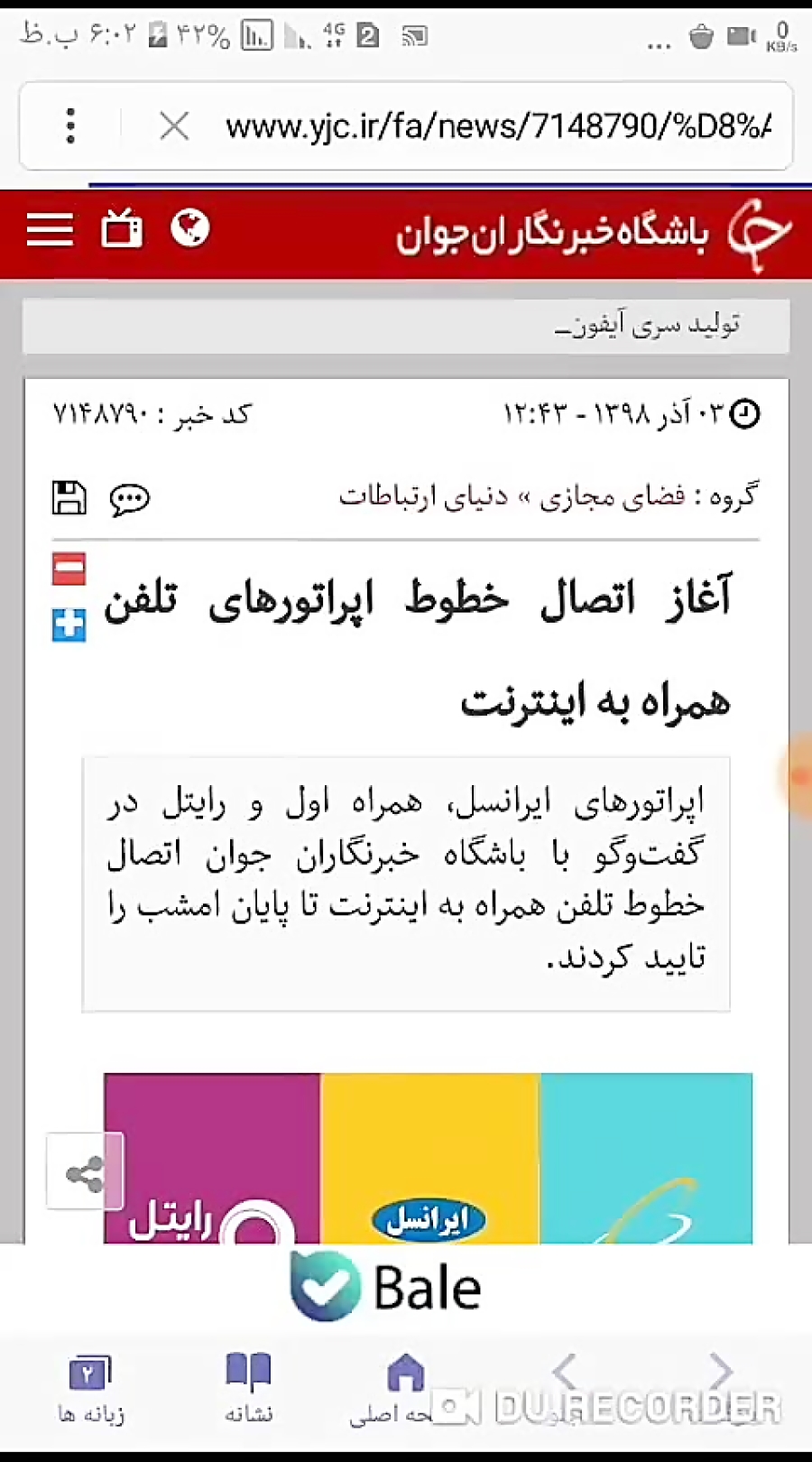Save the article with the floppy disk icon

click(69, 497)
